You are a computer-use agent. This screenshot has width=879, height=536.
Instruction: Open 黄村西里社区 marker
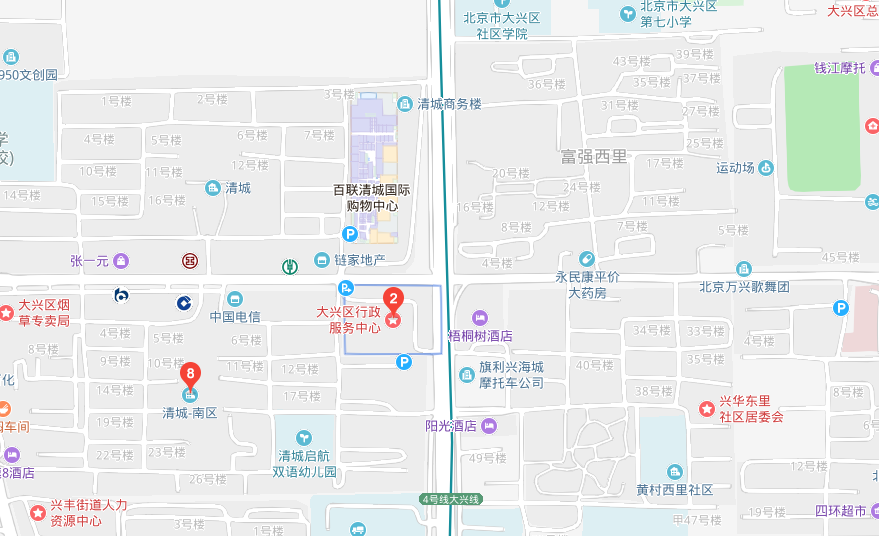click(x=675, y=472)
